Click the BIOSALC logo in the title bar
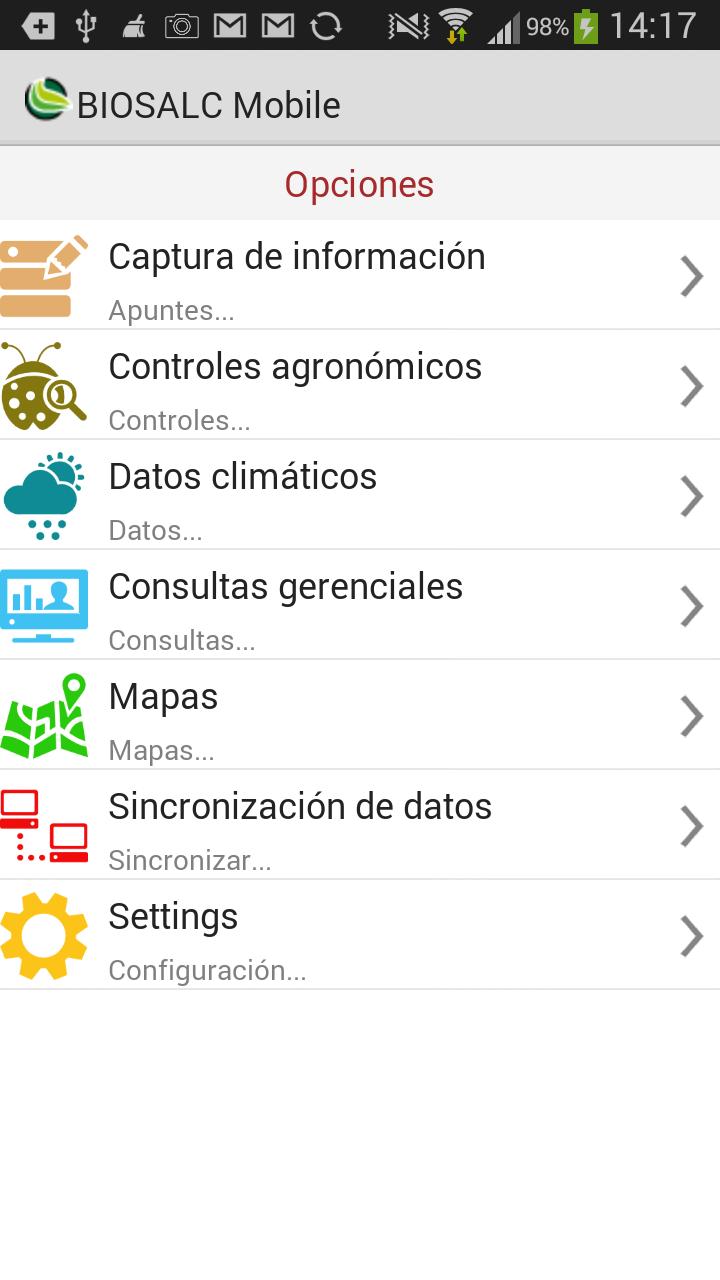 pos(44,99)
